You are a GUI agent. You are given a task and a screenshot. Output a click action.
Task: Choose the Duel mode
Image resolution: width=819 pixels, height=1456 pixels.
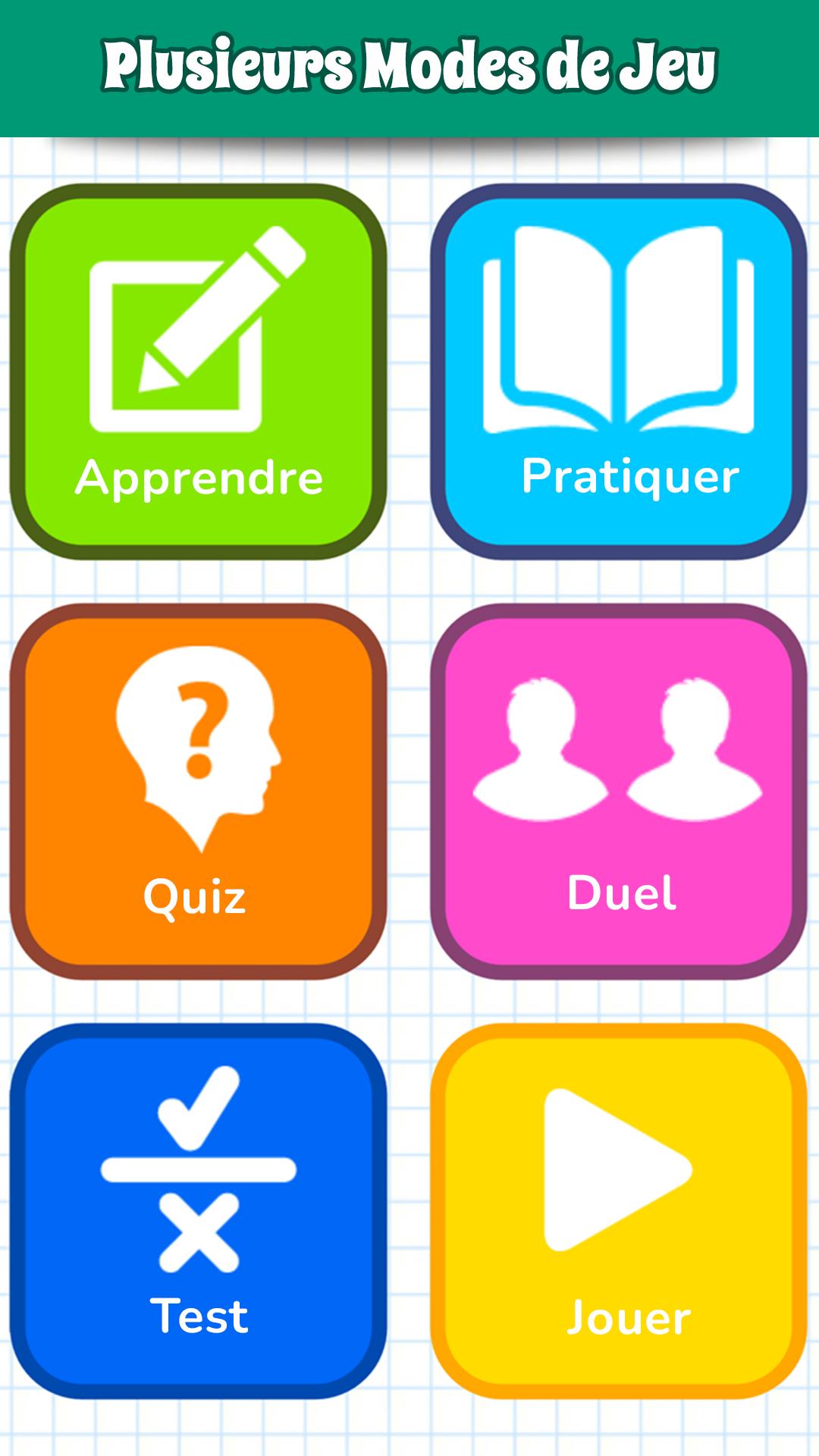pyautogui.click(x=619, y=791)
